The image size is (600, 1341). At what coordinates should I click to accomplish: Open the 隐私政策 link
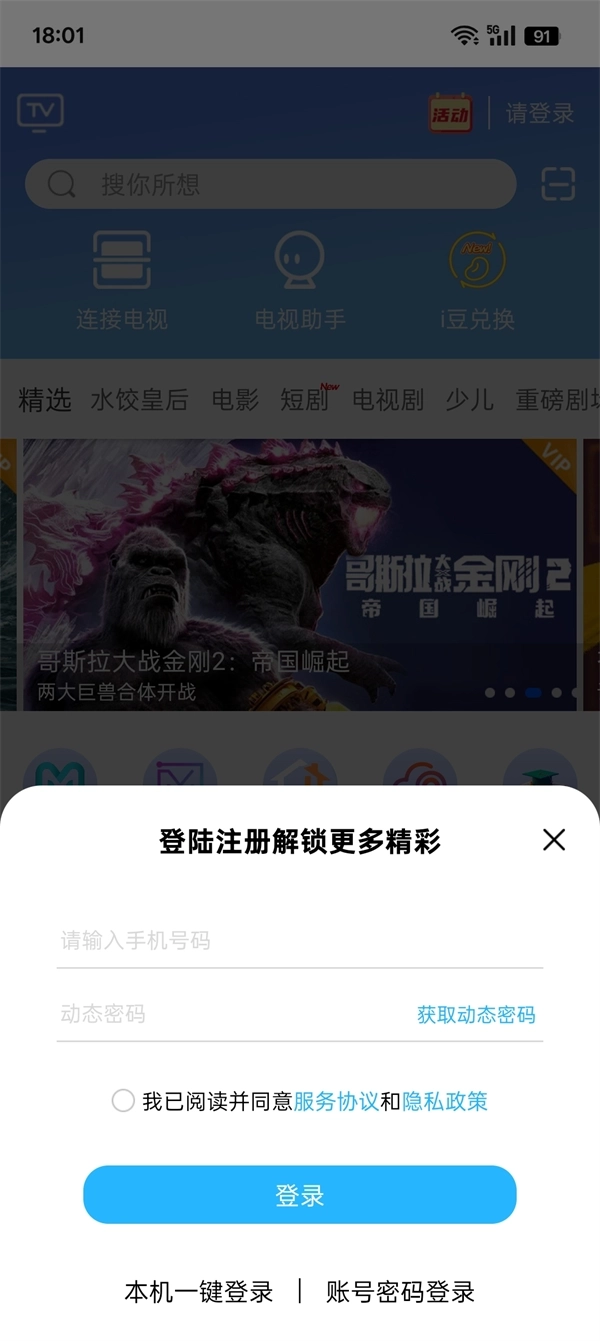[445, 1102]
